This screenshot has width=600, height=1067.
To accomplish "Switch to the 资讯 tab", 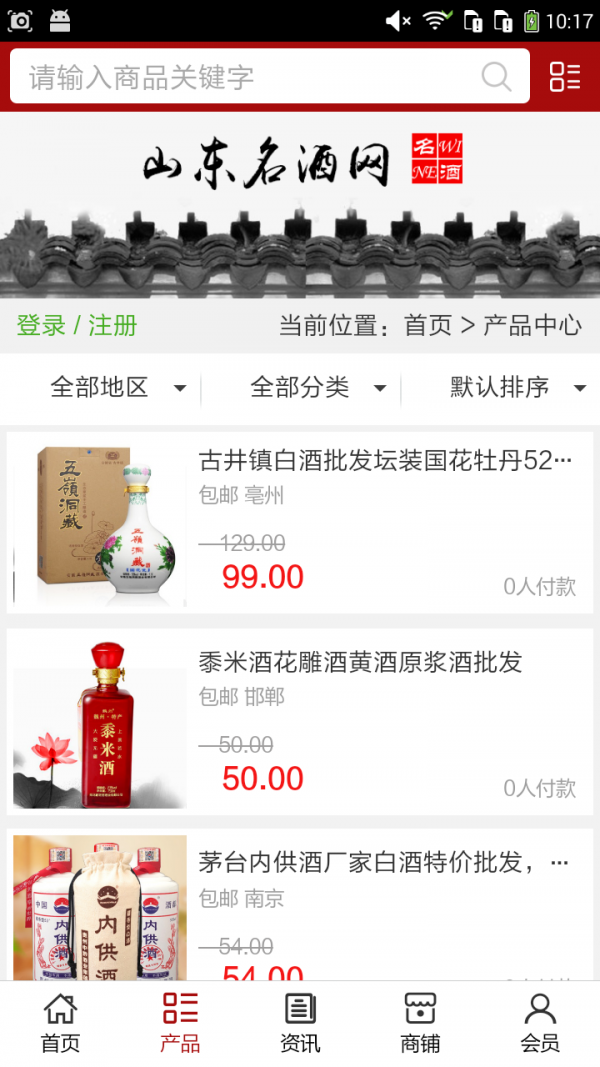I will pyautogui.click(x=300, y=1022).
